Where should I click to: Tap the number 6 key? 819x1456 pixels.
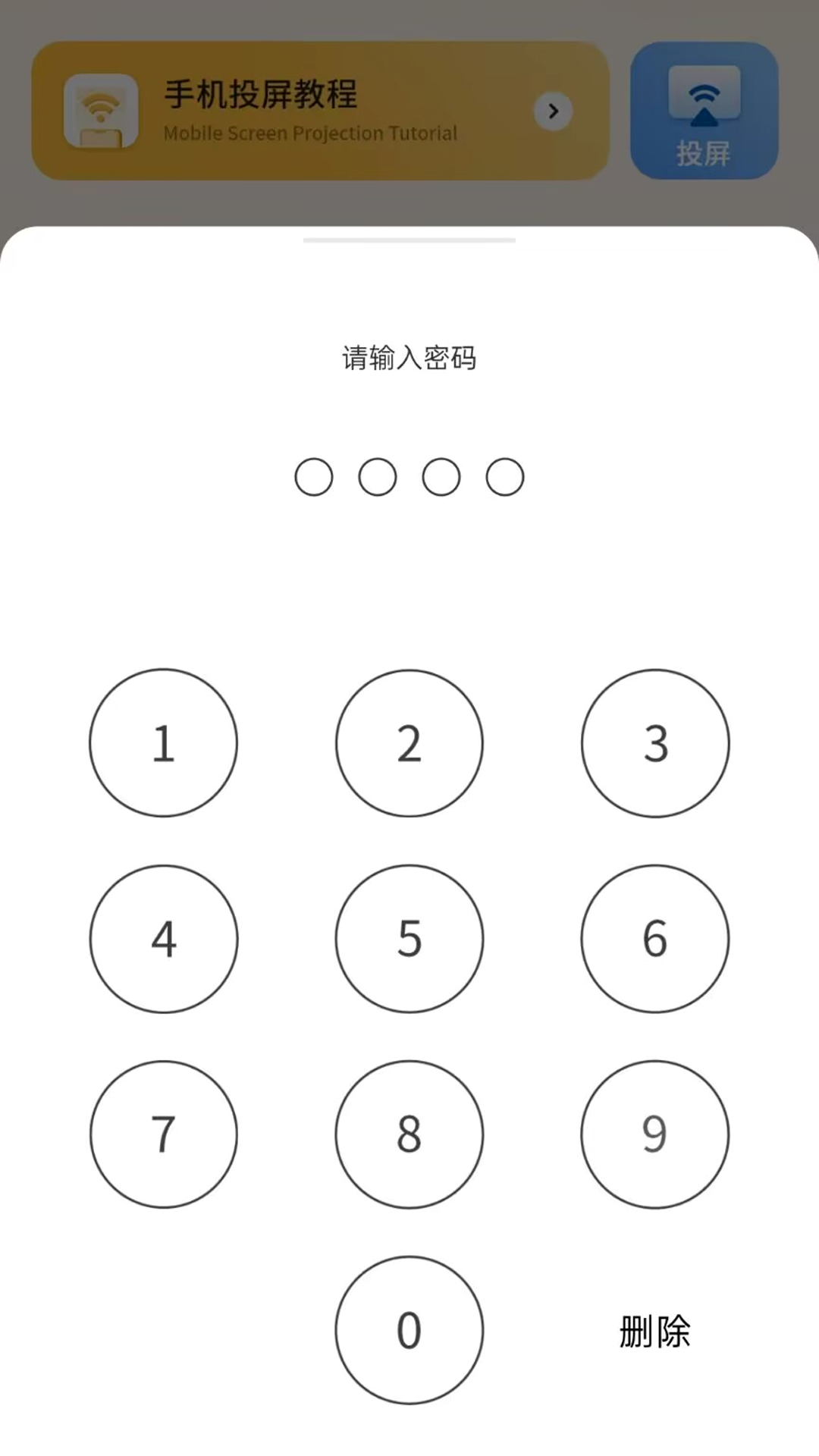click(x=655, y=938)
